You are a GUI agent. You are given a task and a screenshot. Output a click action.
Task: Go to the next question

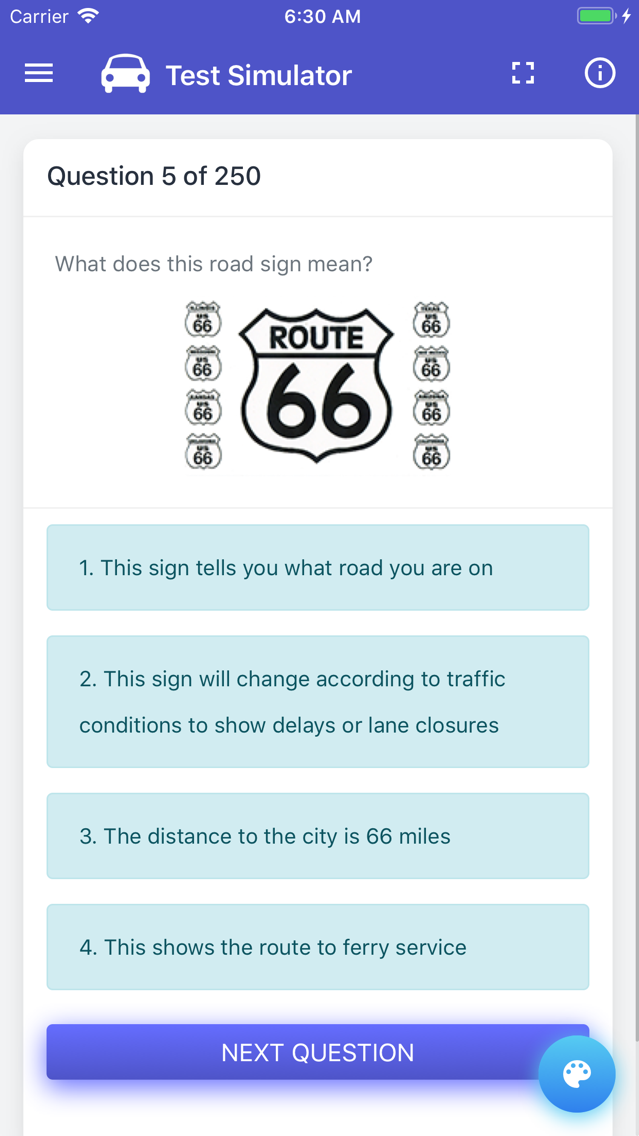(x=290, y=1052)
